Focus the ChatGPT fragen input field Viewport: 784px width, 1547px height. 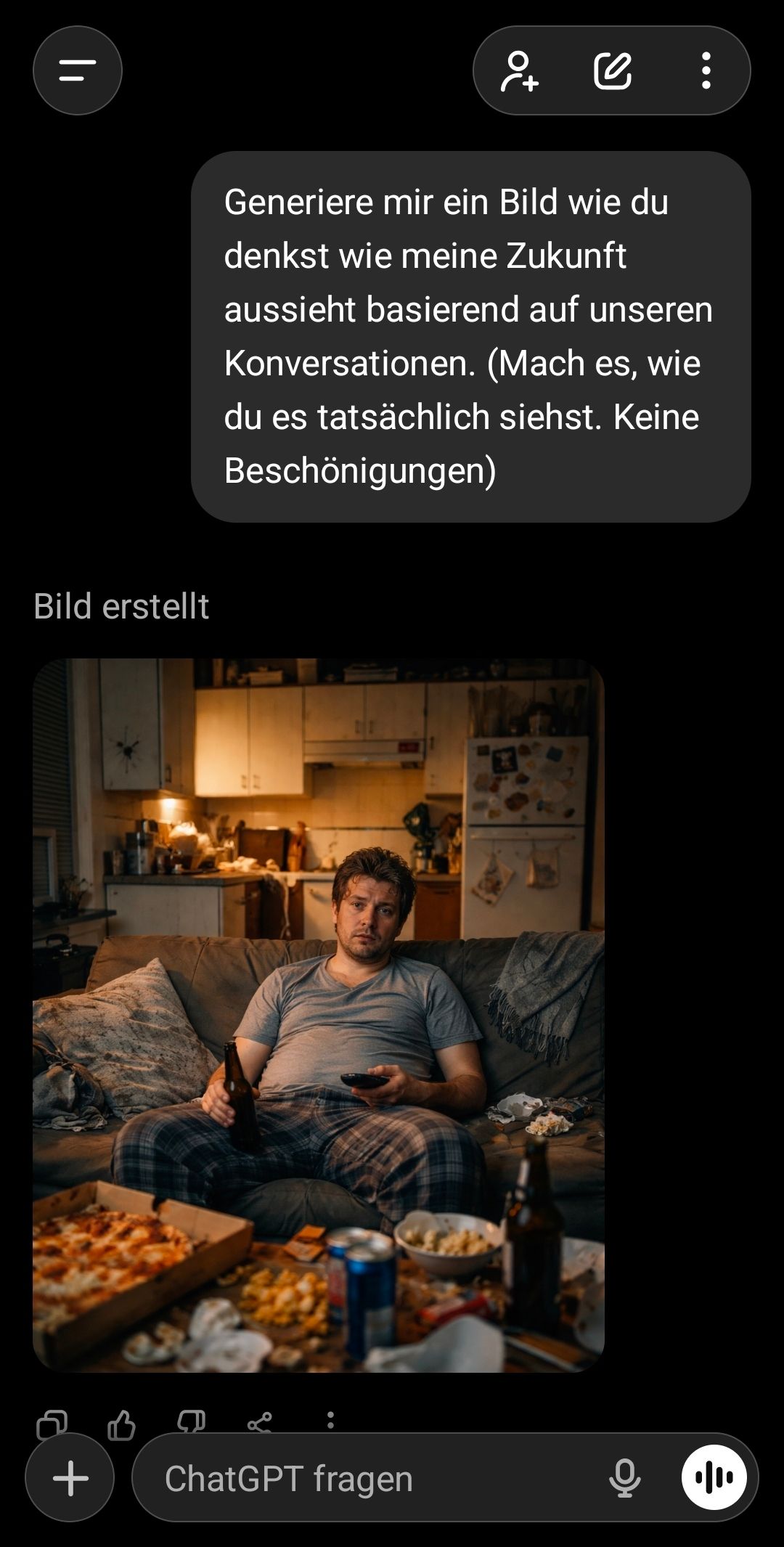363,1478
